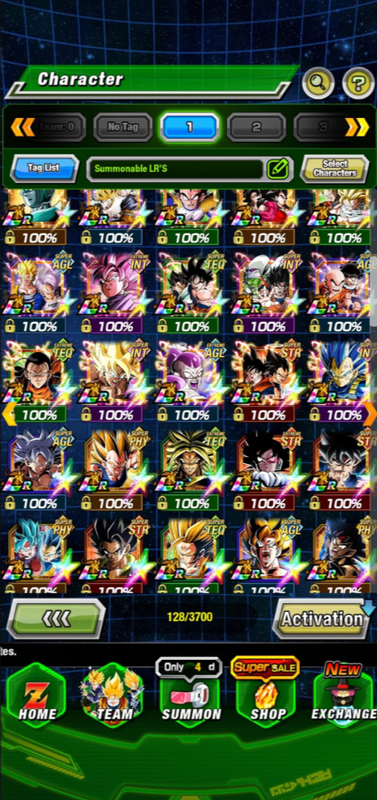Viewport: 377px width, 800px height.
Task: Select the Frieza Extreme AGL character card
Action: (x=188, y=382)
